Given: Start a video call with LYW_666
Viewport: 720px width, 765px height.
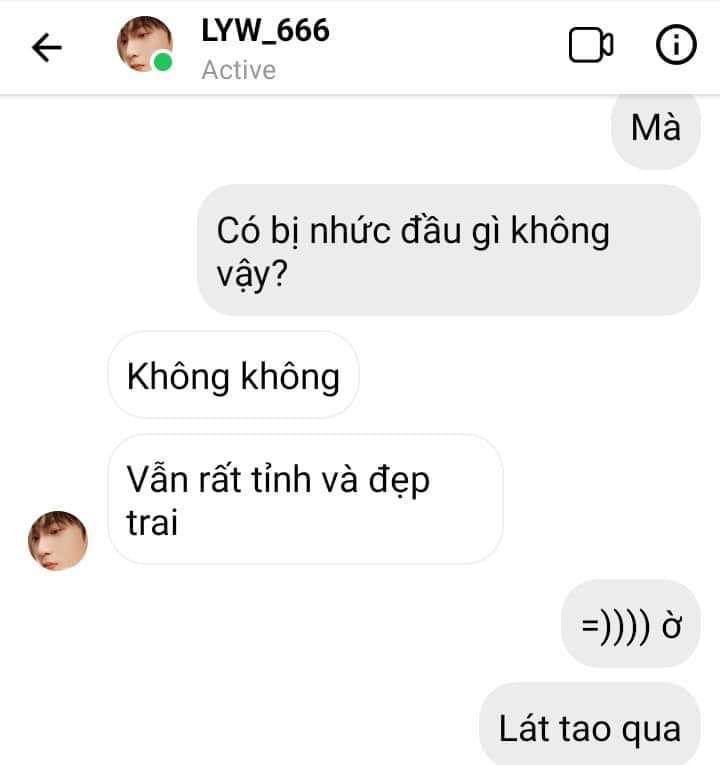Looking at the screenshot, I should [x=590, y=46].
